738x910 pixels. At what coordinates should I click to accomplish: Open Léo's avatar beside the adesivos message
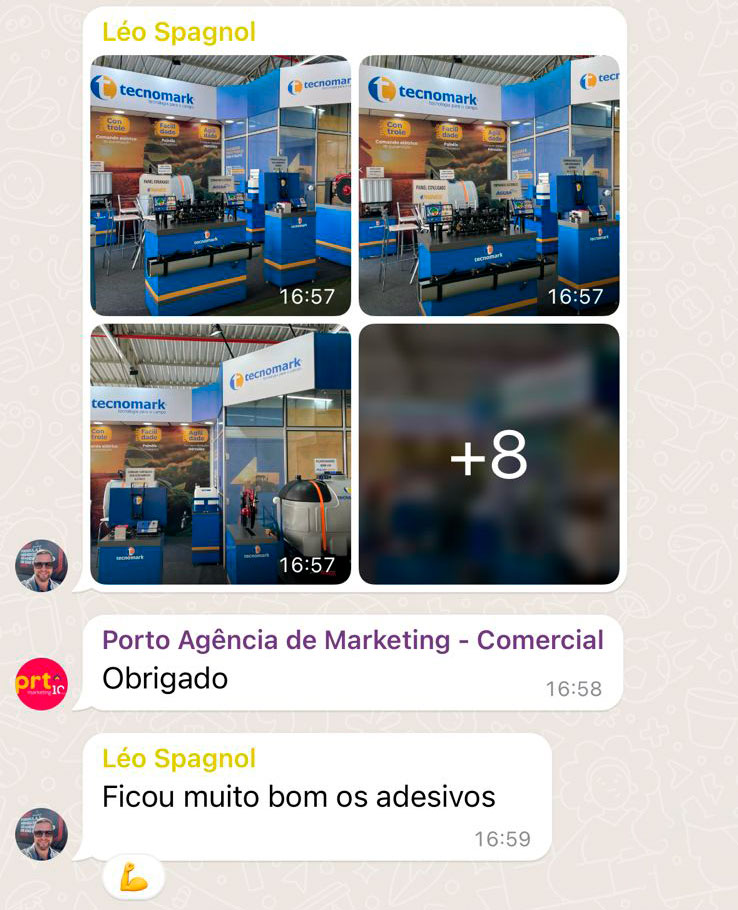tap(42, 834)
